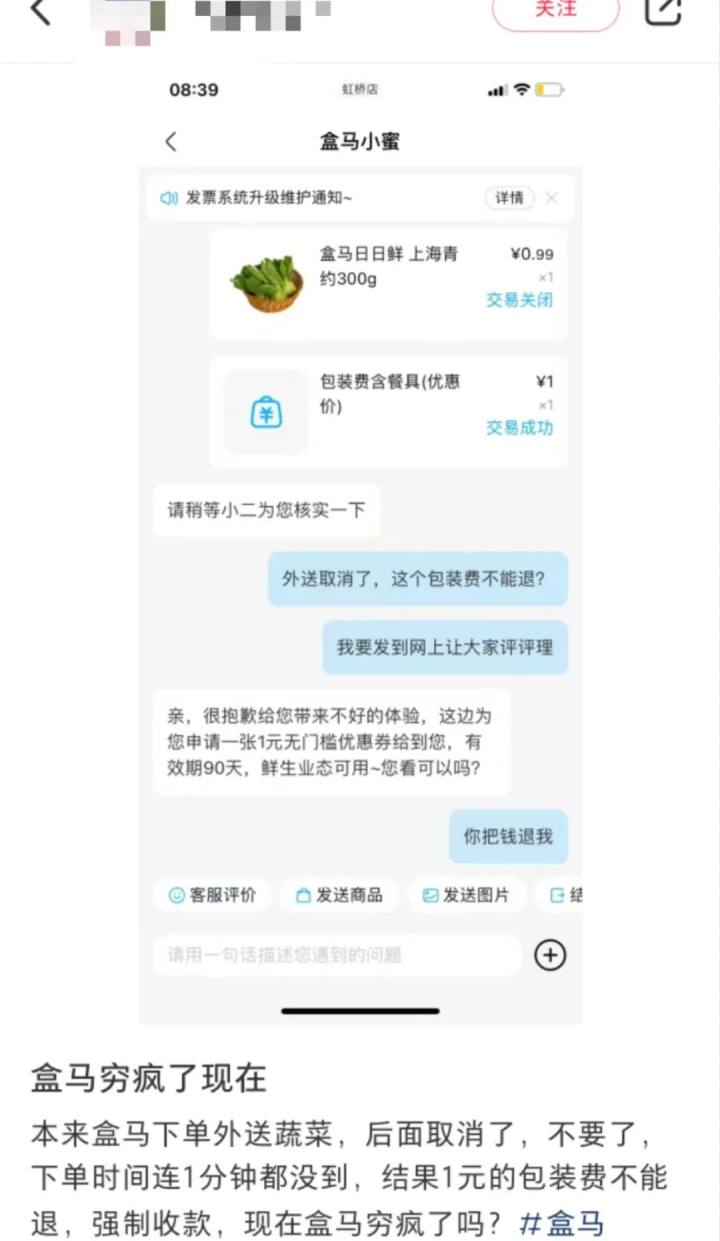Image resolution: width=720 pixels, height=1241 pixels.
Task: Tap the picture icon on the 发送图片 chip
Action: [431, 896]
